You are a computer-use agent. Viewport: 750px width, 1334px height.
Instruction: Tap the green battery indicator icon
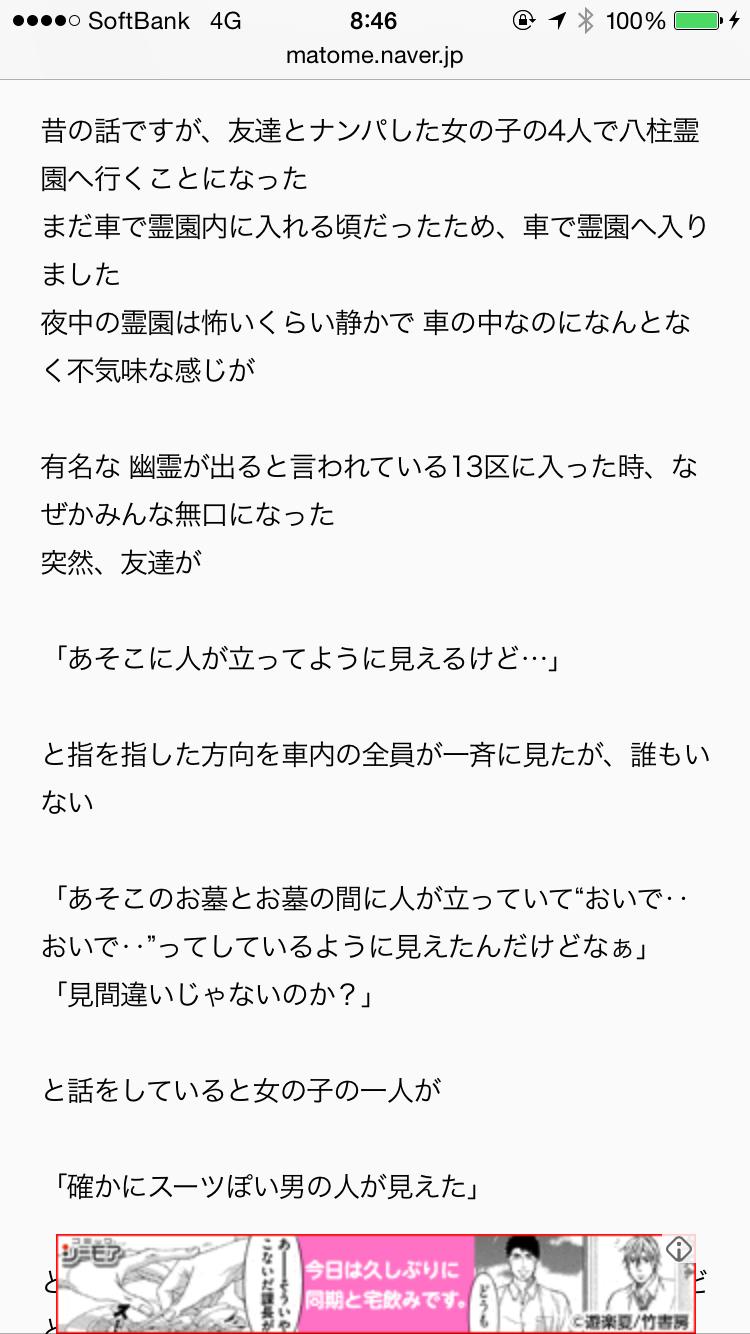click(695, 18)
